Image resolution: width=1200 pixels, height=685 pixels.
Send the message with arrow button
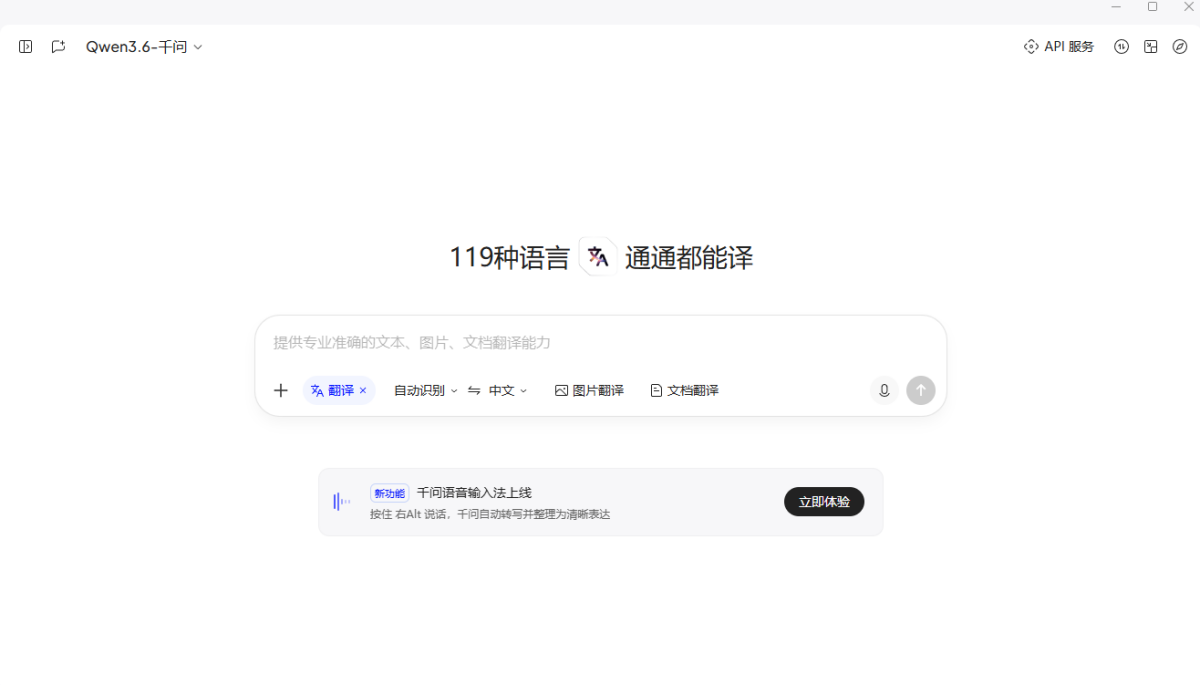click(x=921, y=391)
